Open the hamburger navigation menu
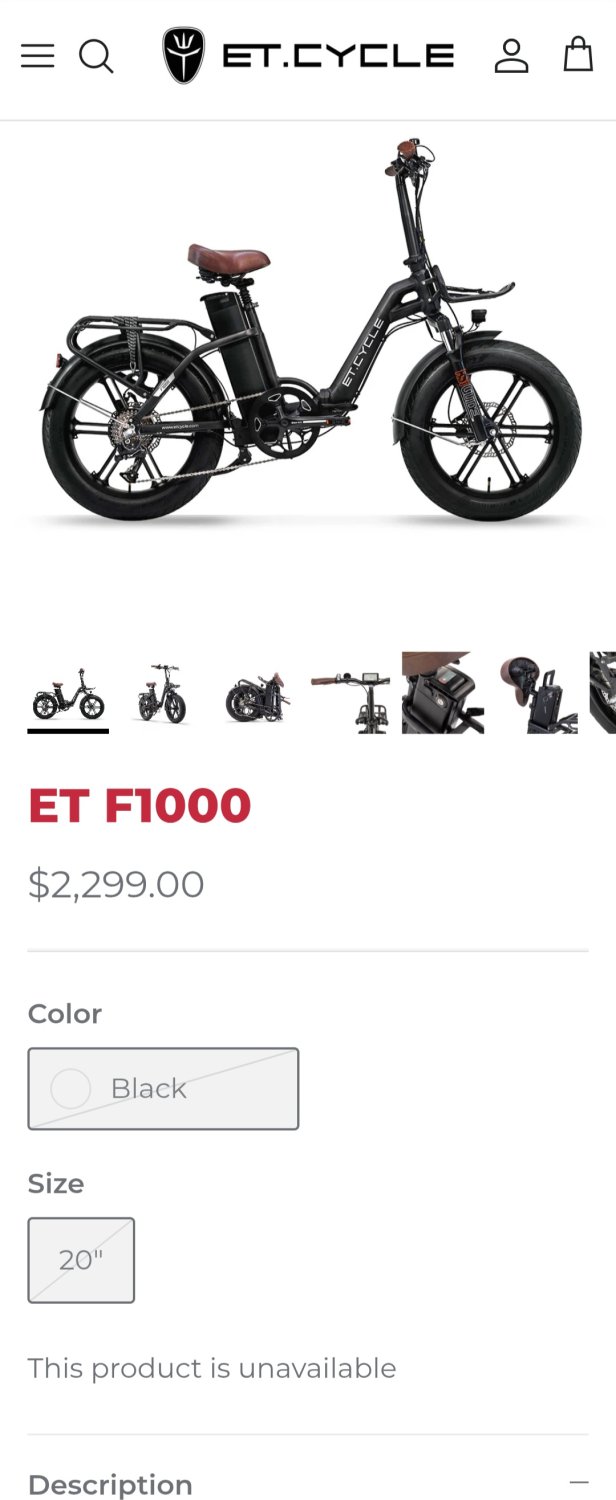616x1500 pixels. click(38, 56)
